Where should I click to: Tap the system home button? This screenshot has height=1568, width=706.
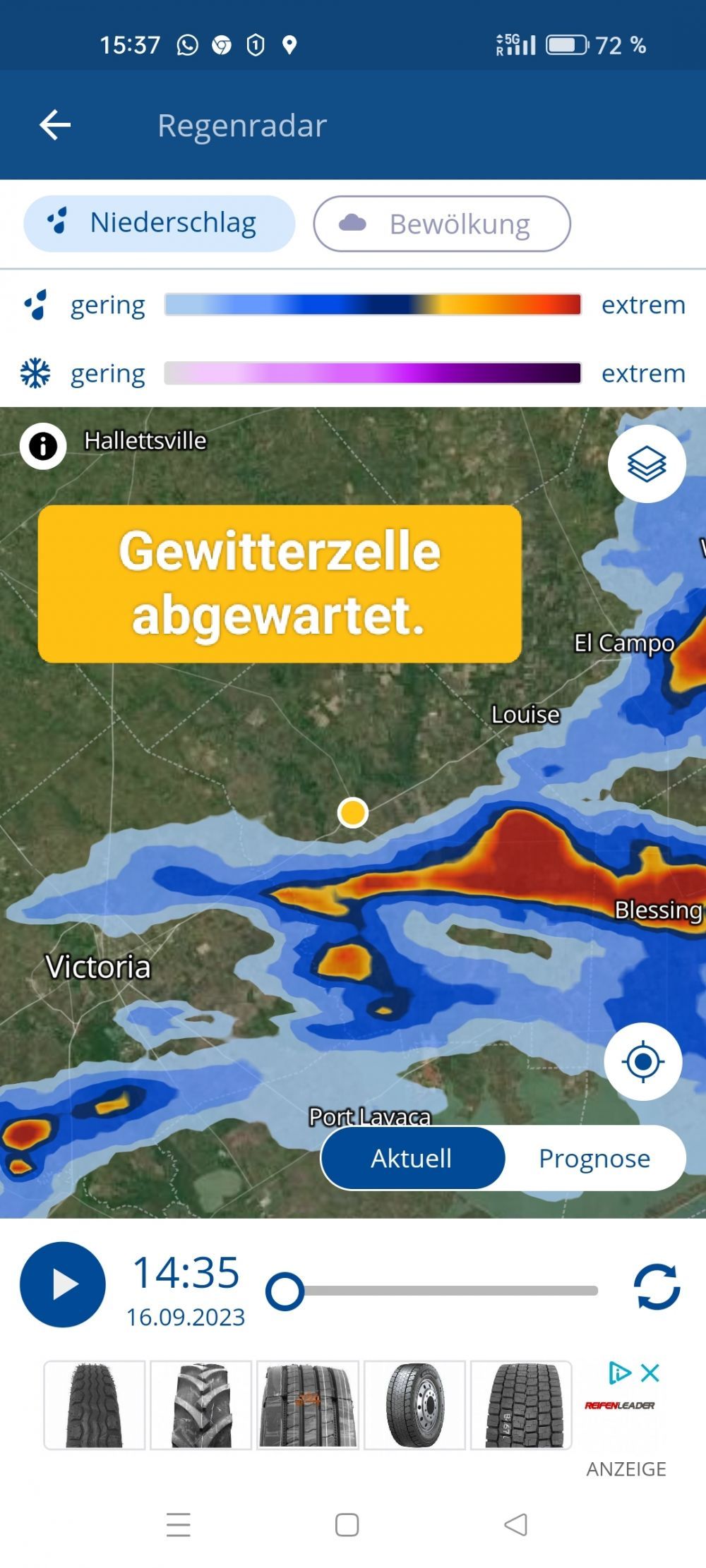click(x=347, y=1525)
